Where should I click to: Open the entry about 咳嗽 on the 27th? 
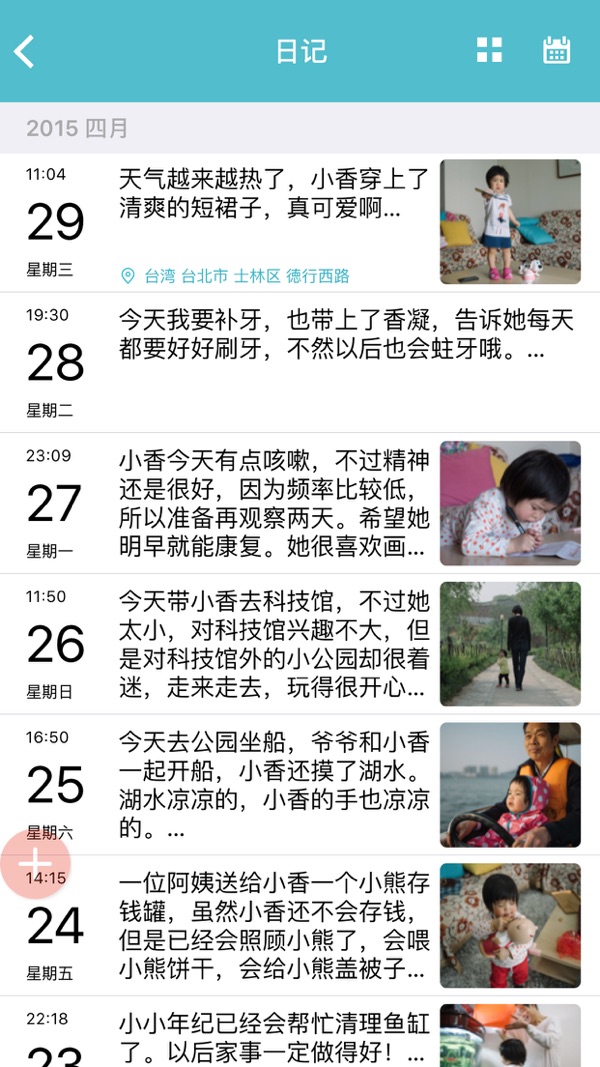(x=274, y=503)
